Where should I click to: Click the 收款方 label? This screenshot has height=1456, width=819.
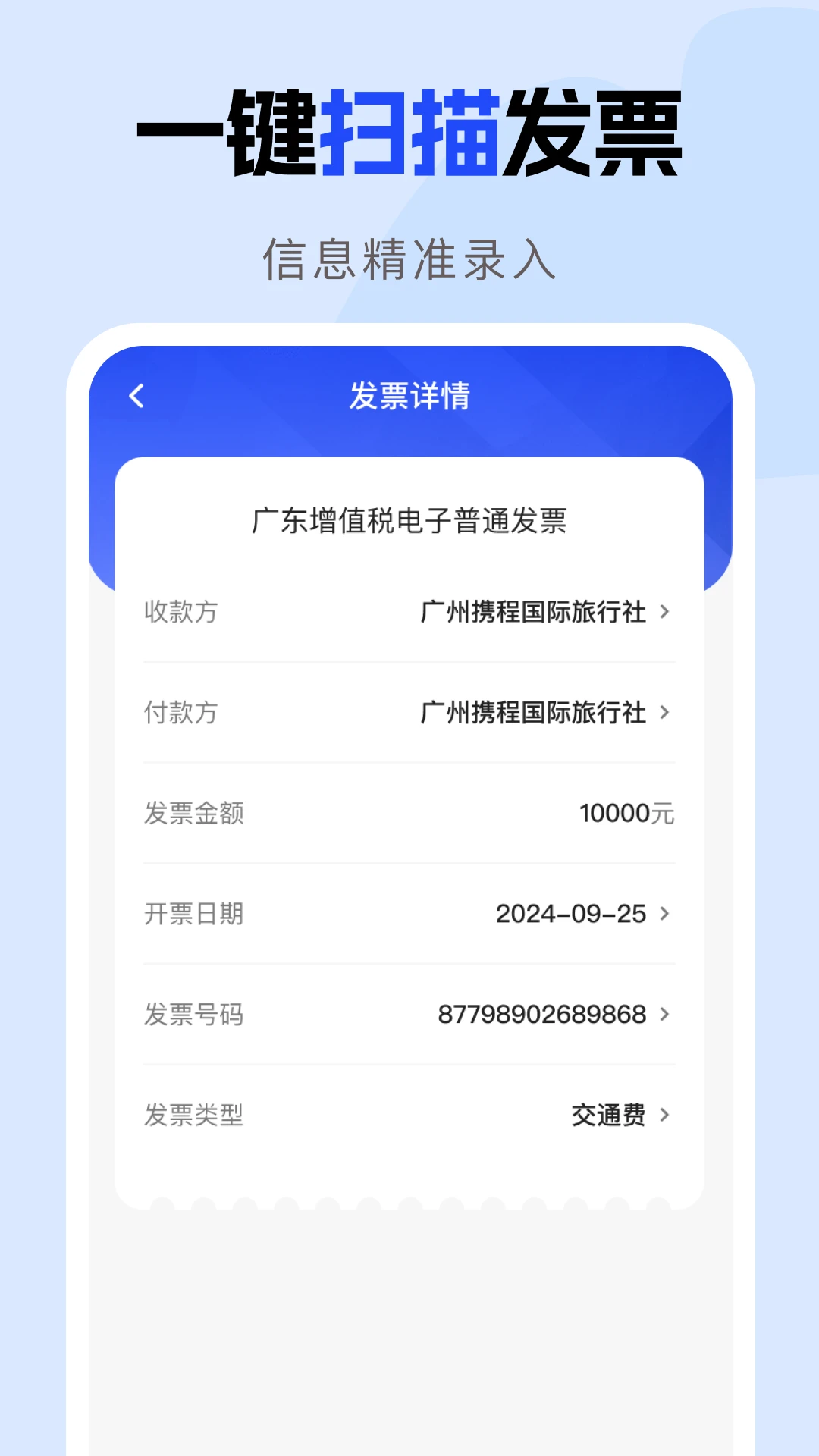point(180,613)
